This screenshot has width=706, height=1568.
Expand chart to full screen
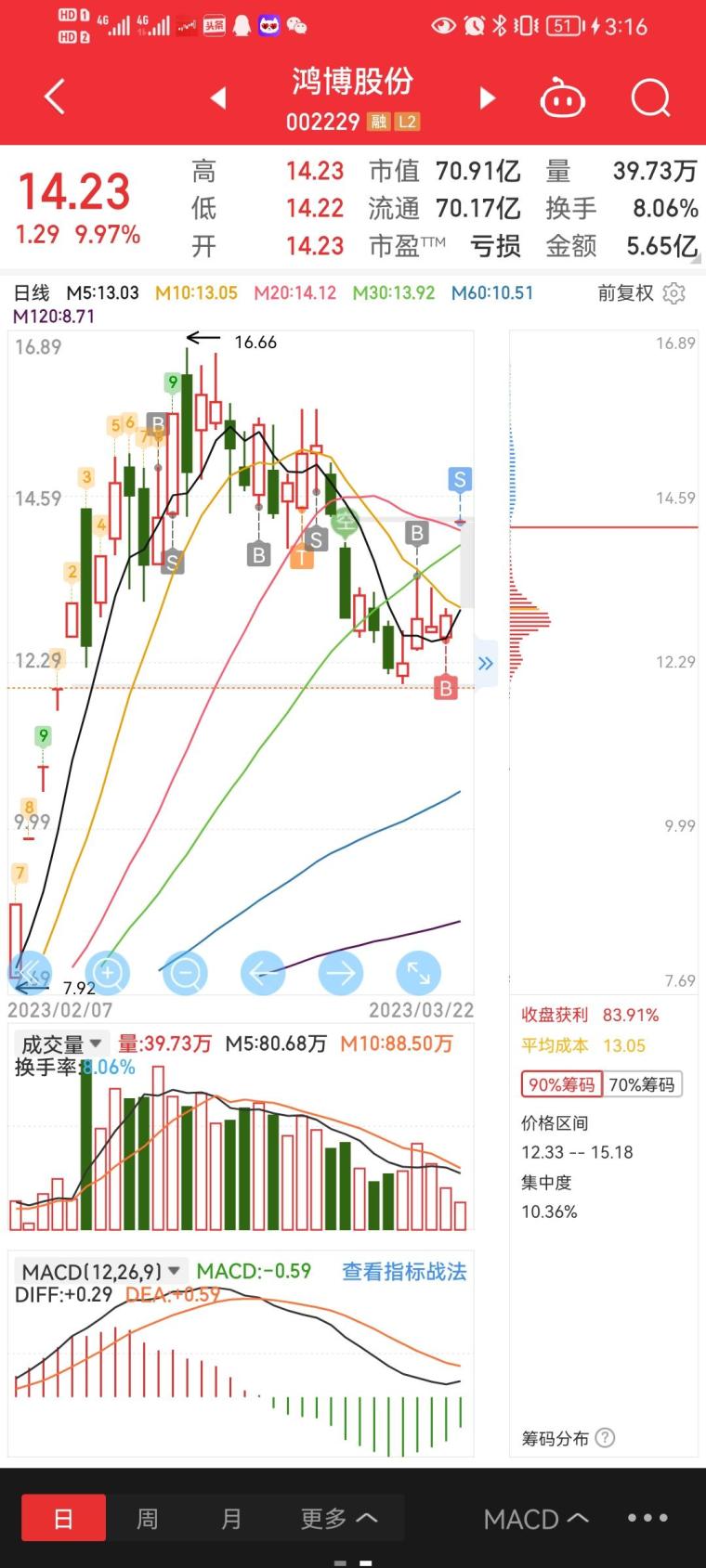pyautogui.click(x=418, y=973)
